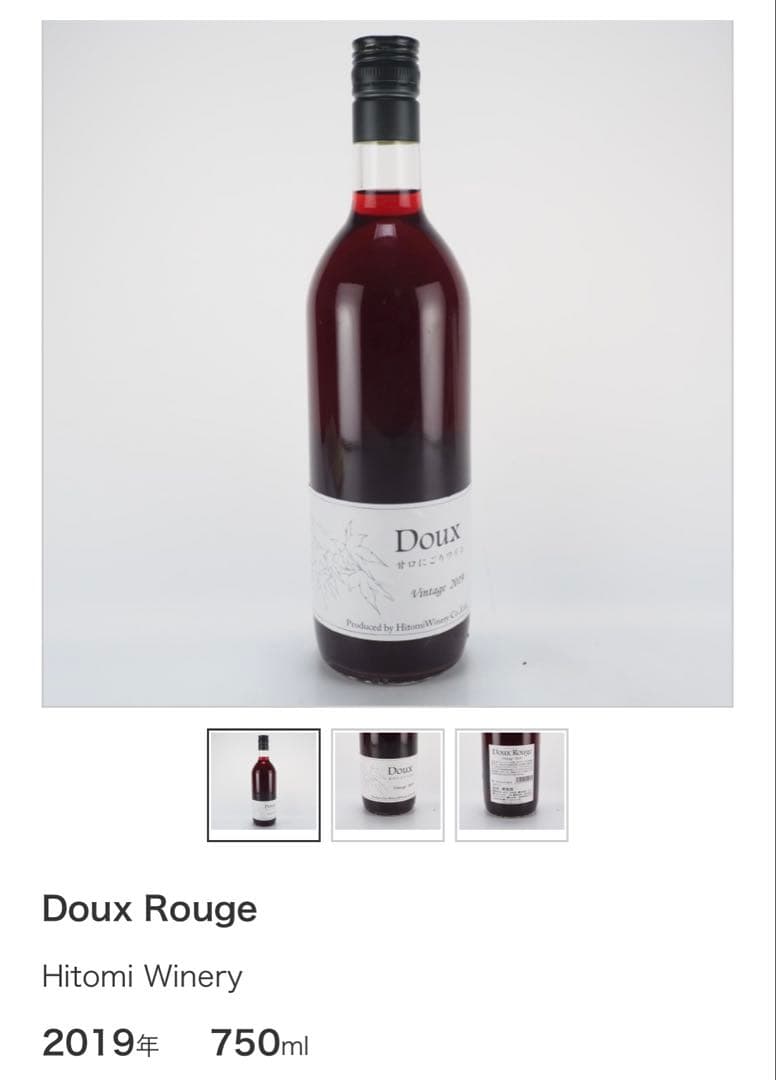View the back label thumbnail photo

511,785
